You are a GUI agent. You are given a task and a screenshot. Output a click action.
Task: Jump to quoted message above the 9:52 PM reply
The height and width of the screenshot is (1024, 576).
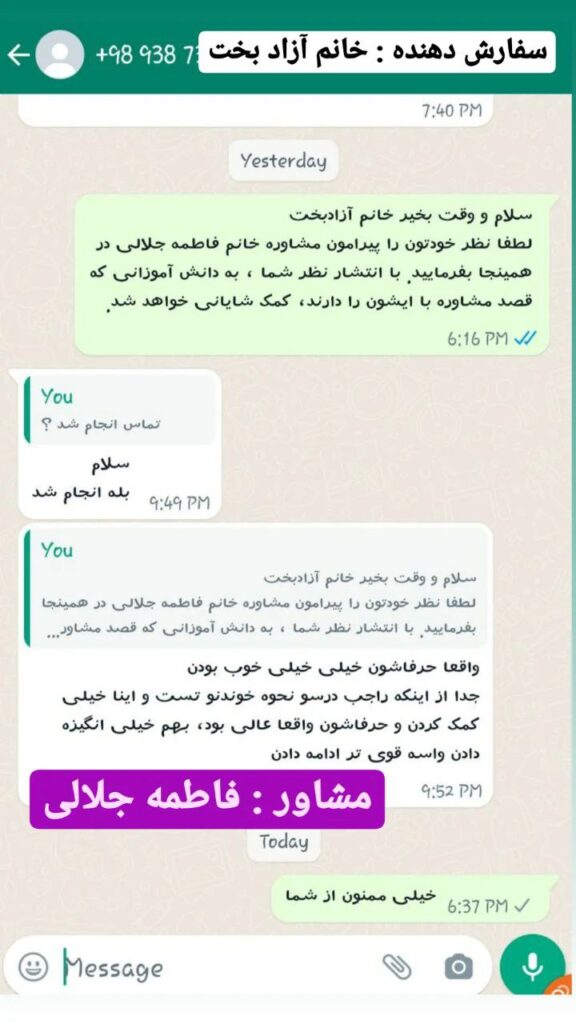point(255,589)
